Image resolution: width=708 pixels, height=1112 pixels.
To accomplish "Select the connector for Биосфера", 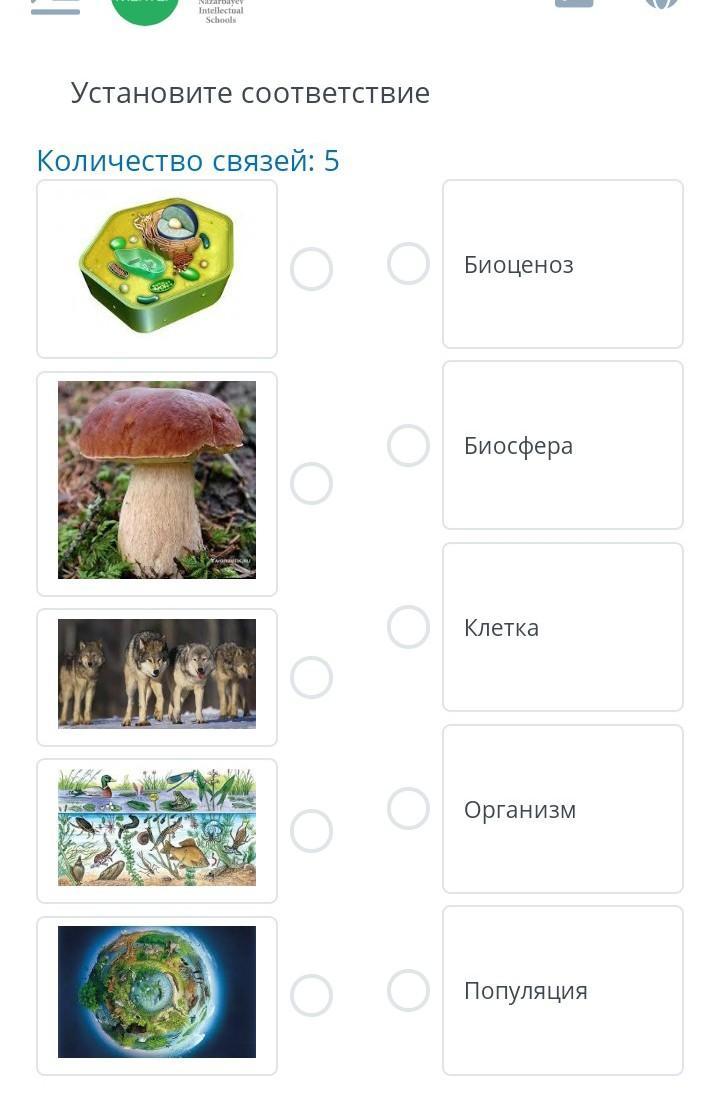I will [x=408, y=446].
